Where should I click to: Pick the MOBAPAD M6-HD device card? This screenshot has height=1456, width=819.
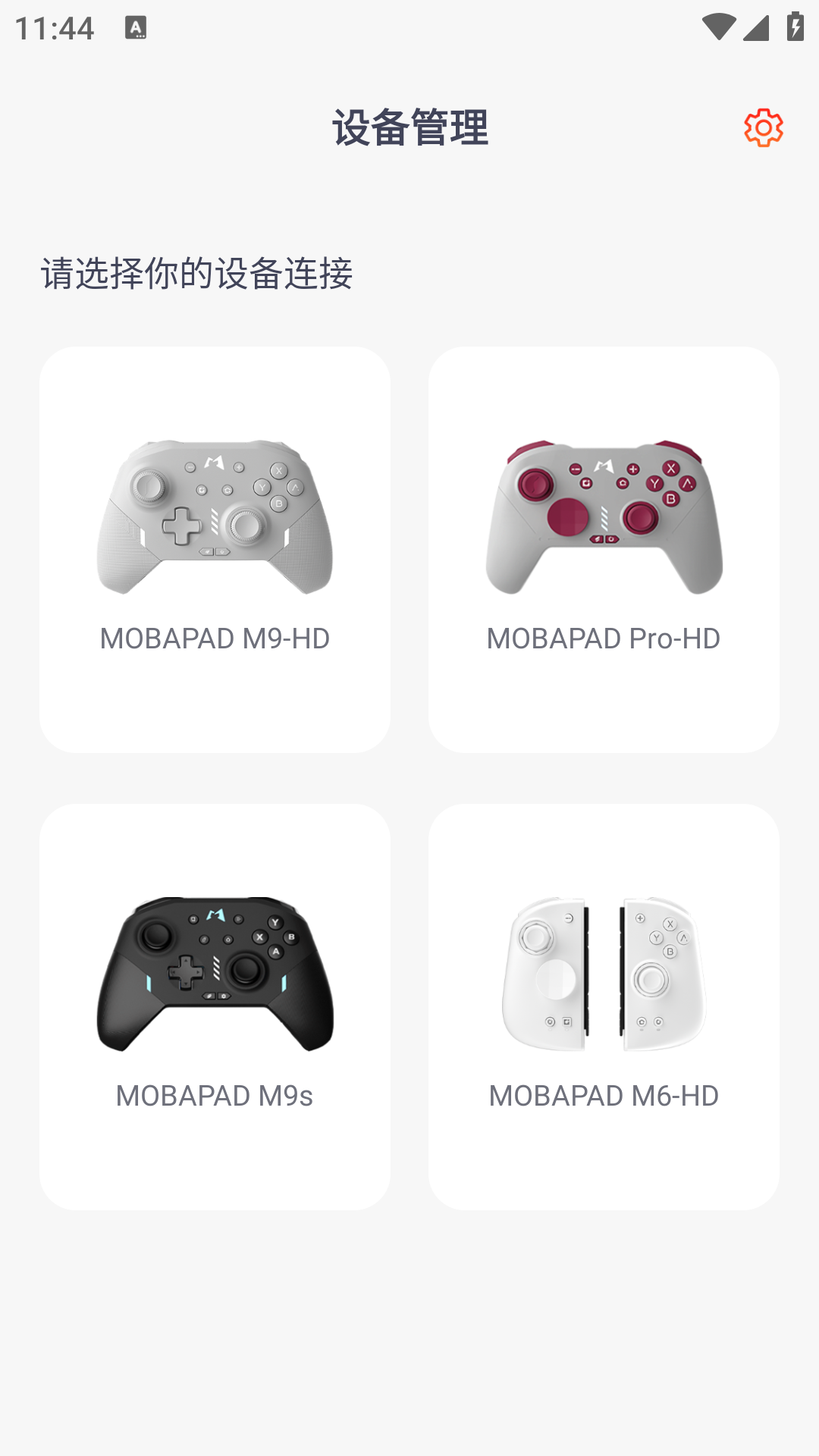604,1006
